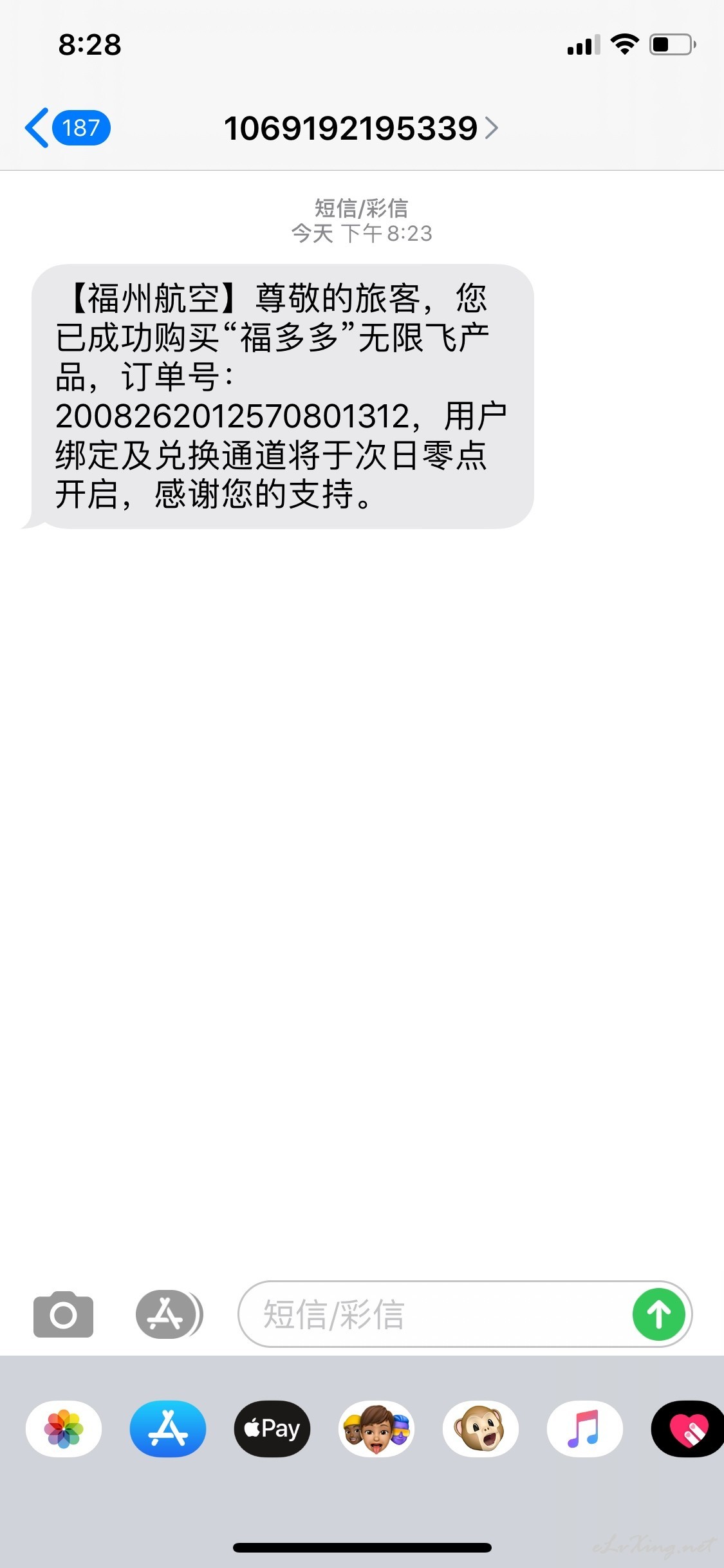The height and width of the screenshot is (1568, 724).
Task: Go back to the message list
Action: [68, 127]
